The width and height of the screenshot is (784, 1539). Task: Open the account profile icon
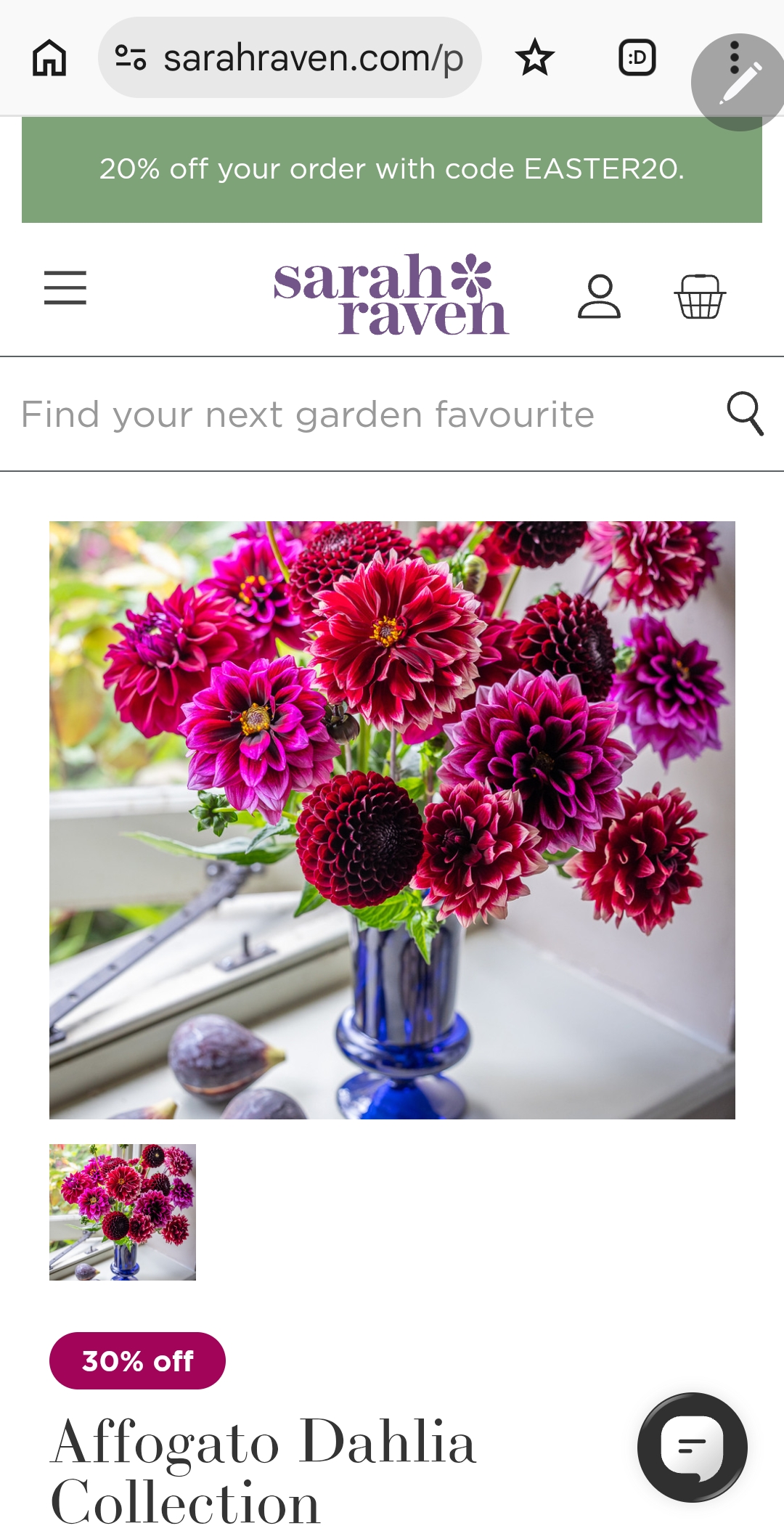click(599, 296)
